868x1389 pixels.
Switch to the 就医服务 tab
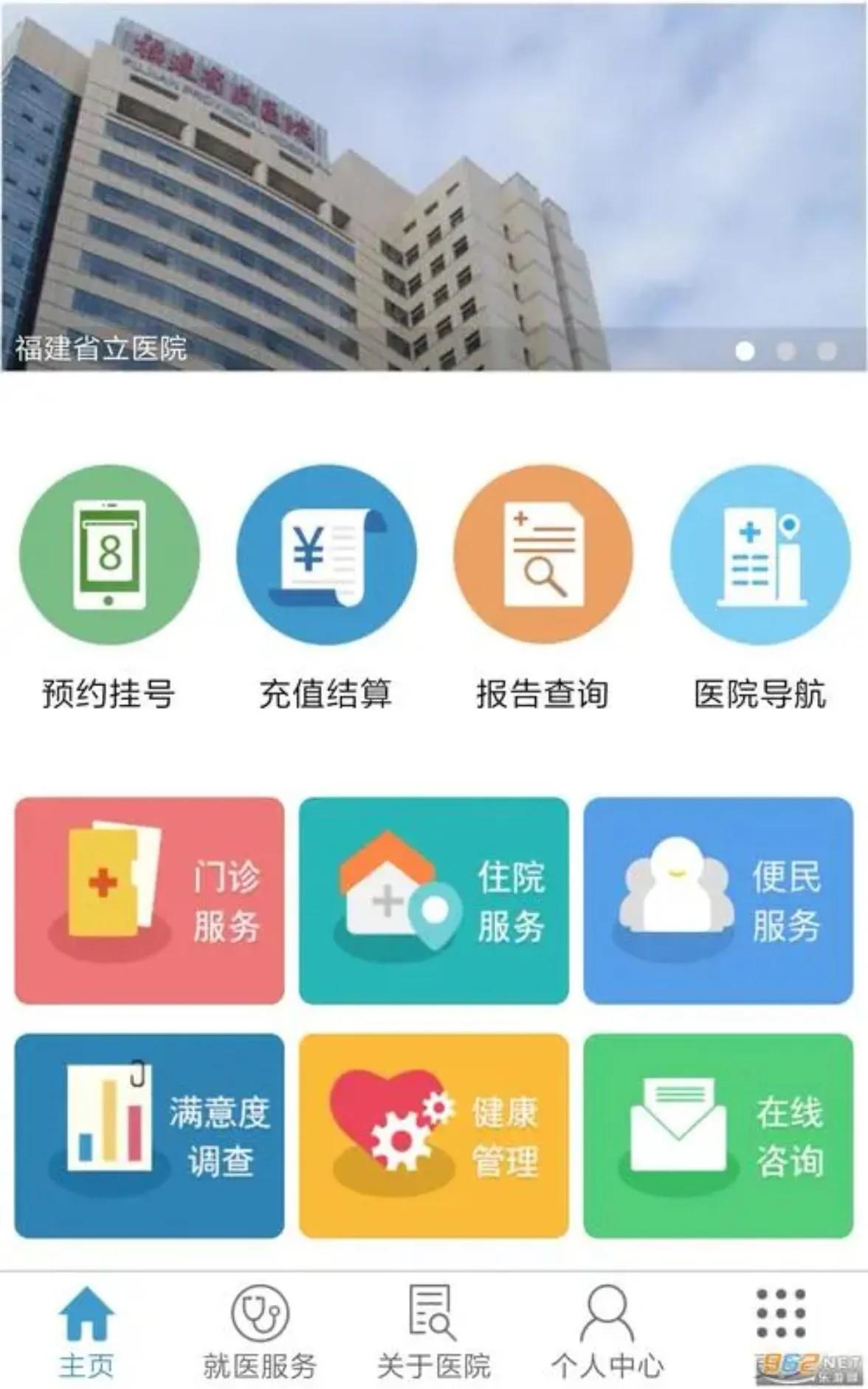260,1329
